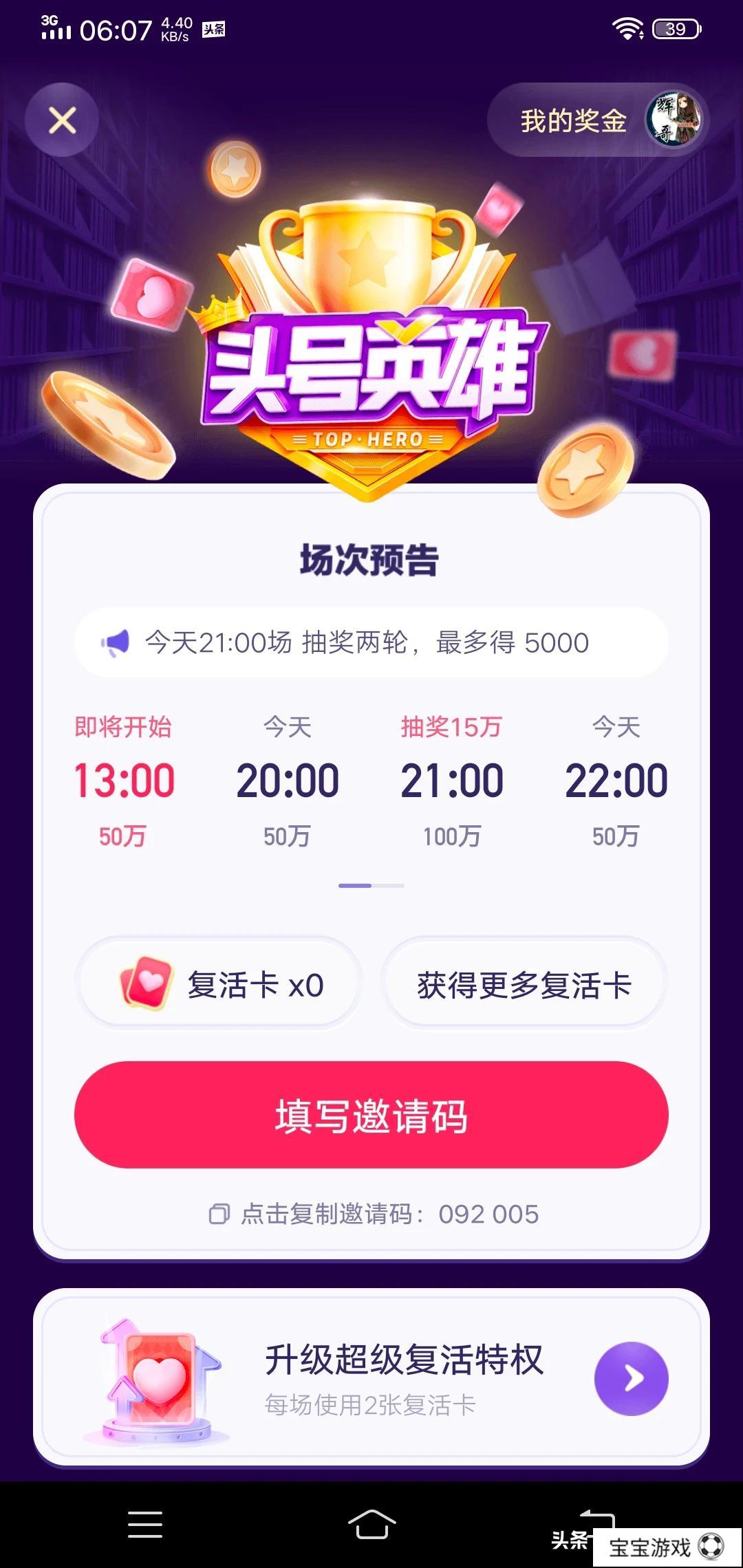Image resolution: width=743 pixels, height=1568 pixels.
Task: Open the system recent apps menu
Action: pos(145,1524)
